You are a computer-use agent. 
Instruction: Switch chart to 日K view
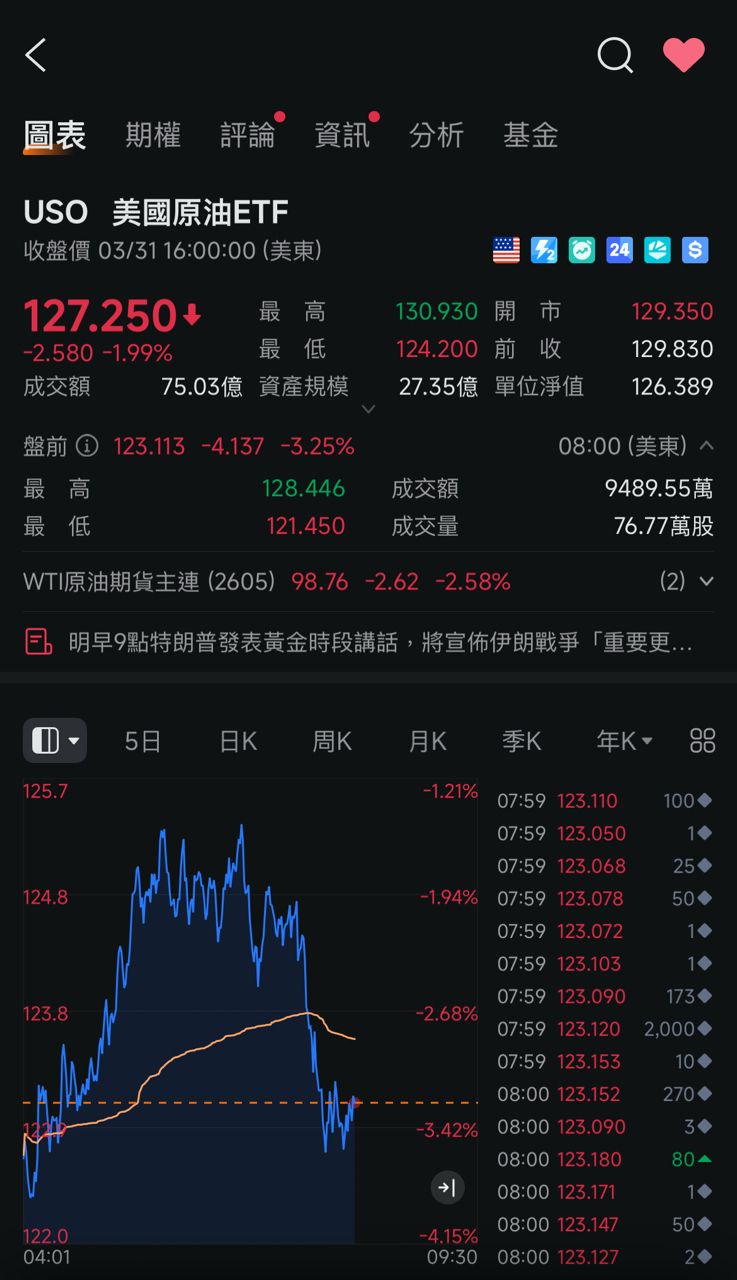coord(238,741)
